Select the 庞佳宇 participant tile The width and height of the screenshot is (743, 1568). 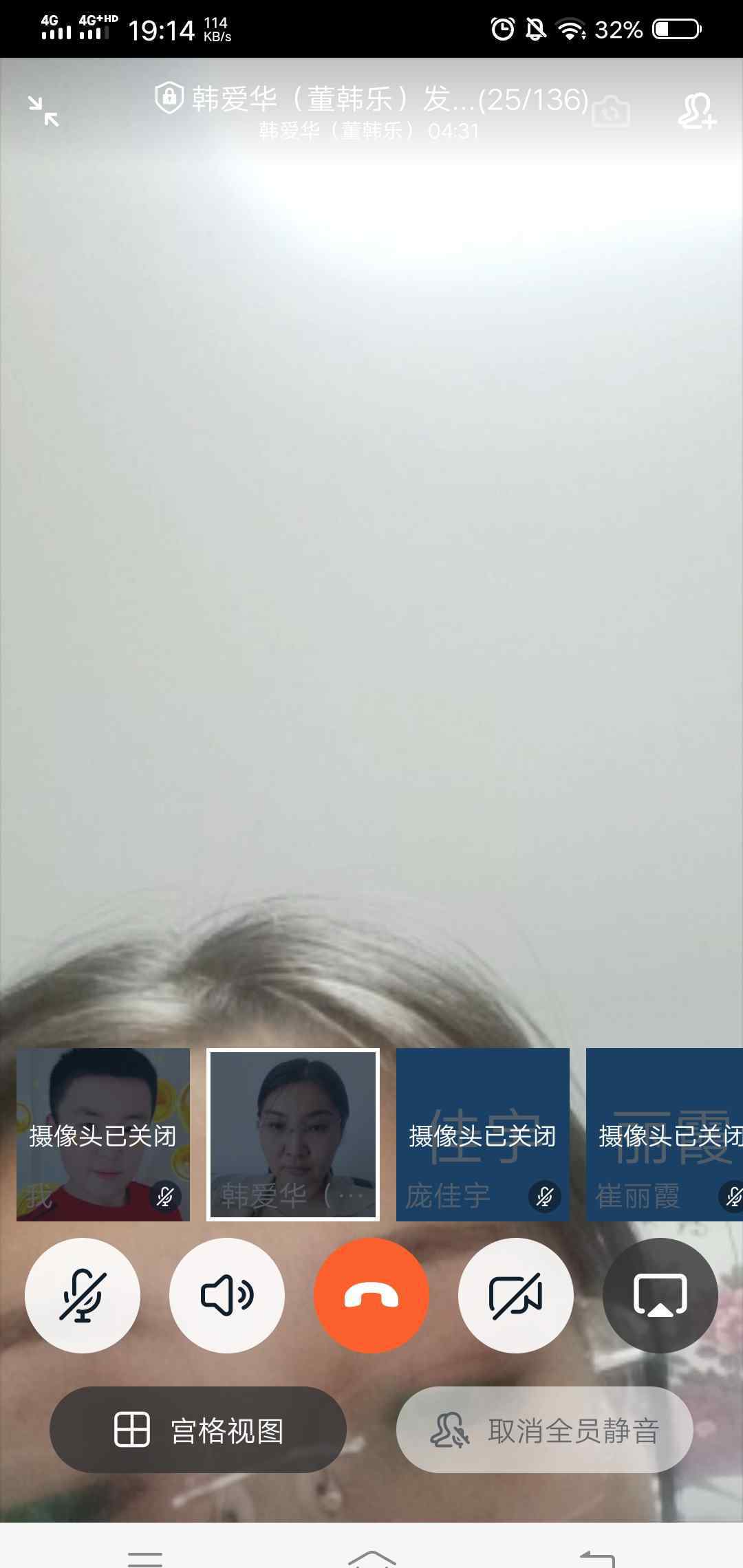click(x=483, y=1135)
